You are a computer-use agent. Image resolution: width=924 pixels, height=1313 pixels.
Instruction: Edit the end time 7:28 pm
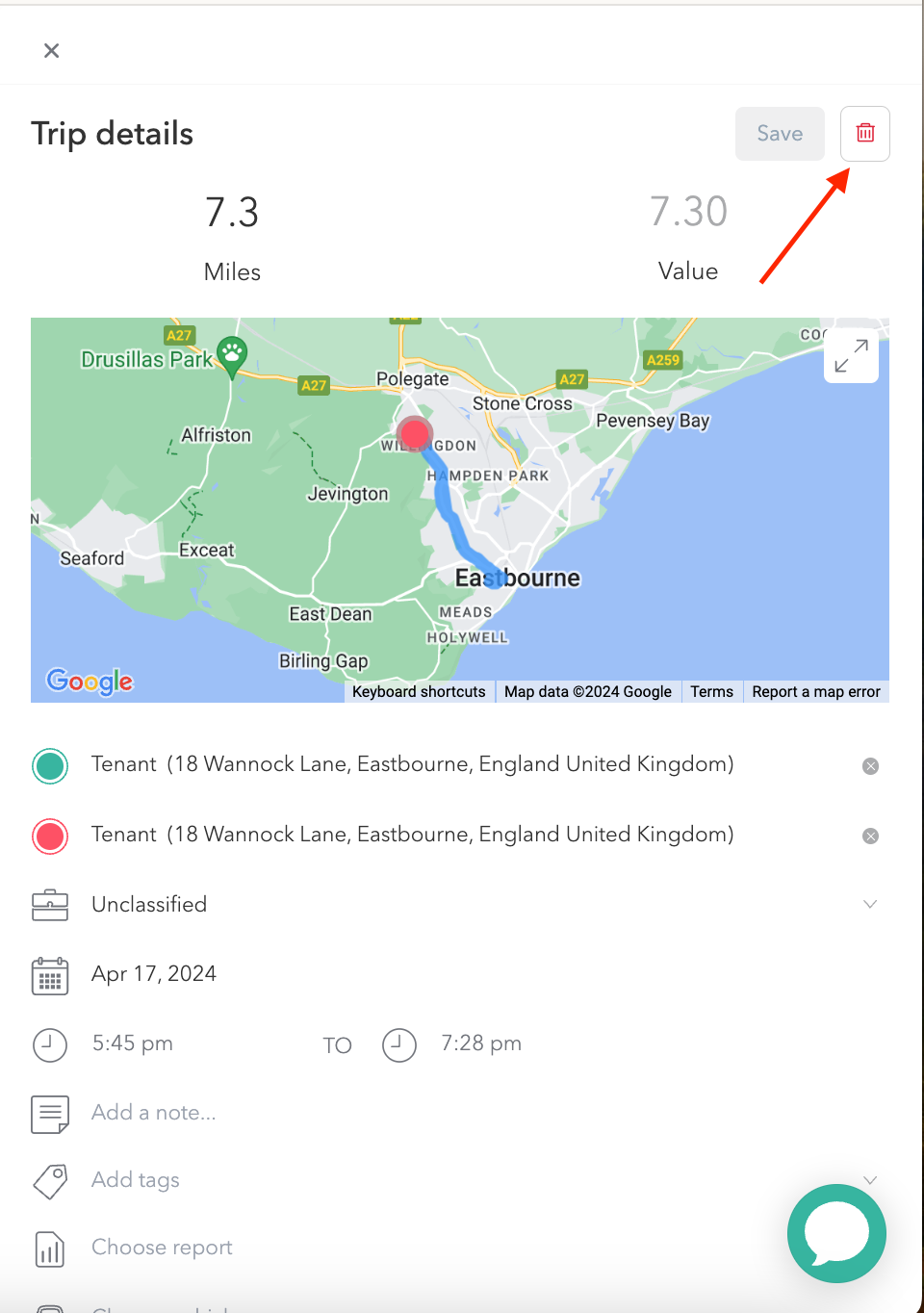click(x=480, y=1043)
